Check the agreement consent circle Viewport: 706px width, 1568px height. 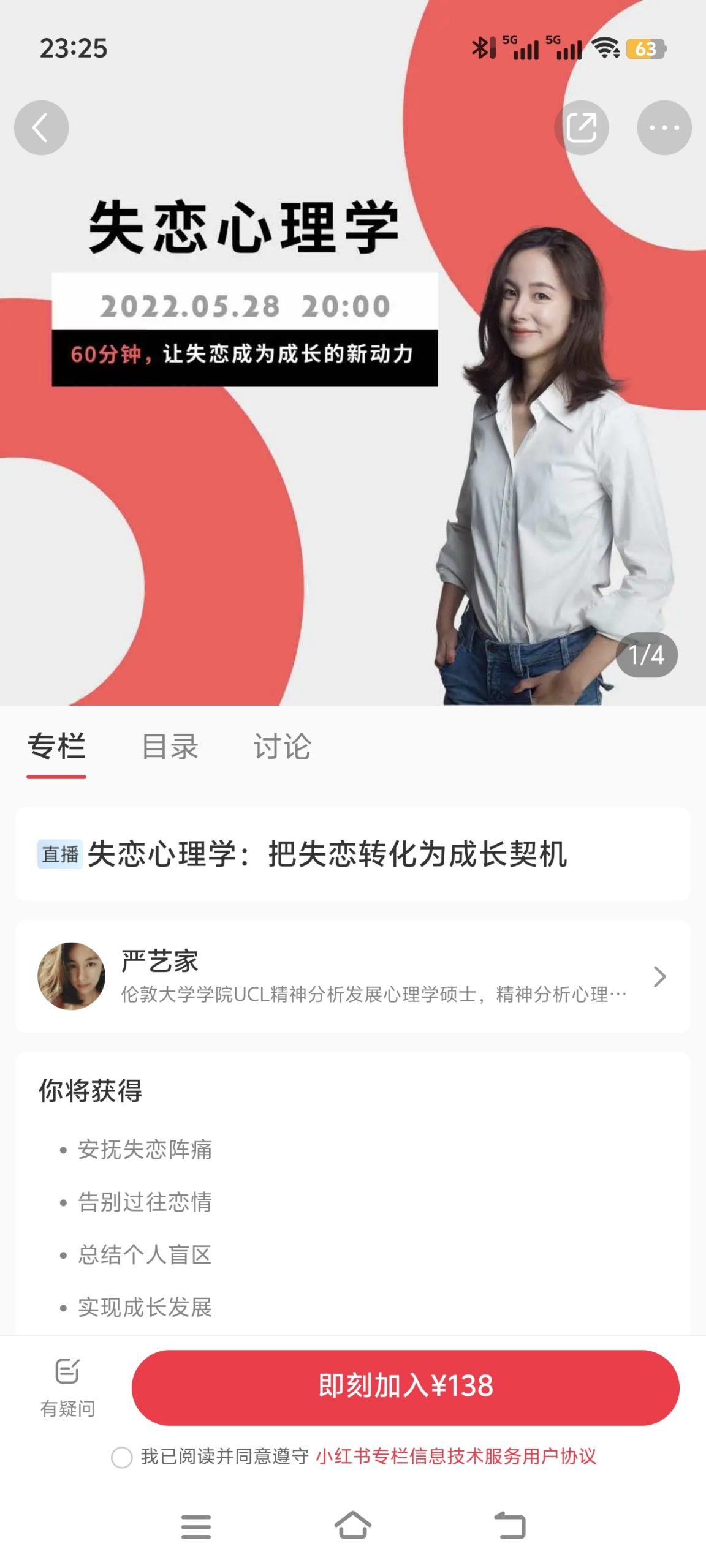[121, 1457]
